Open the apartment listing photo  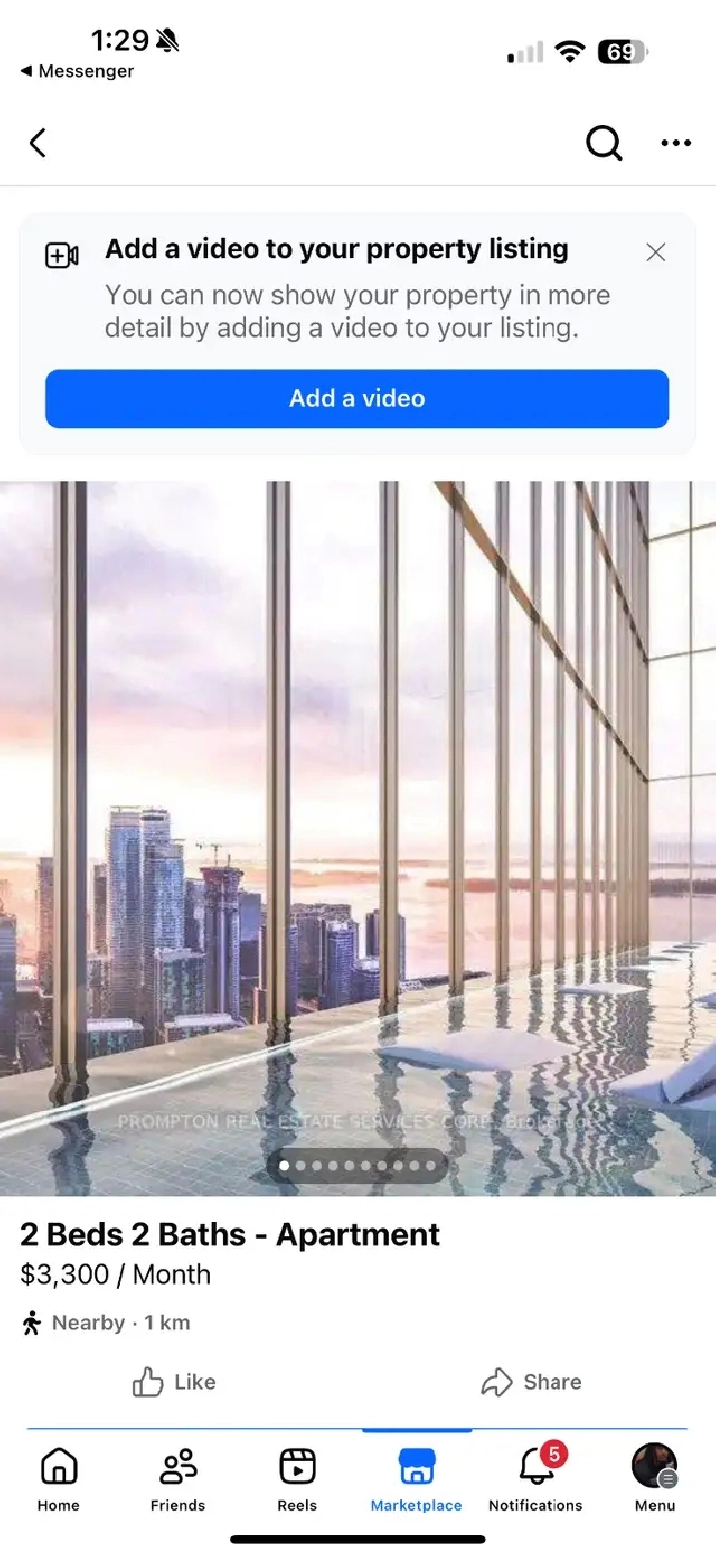tap(358, 838)
